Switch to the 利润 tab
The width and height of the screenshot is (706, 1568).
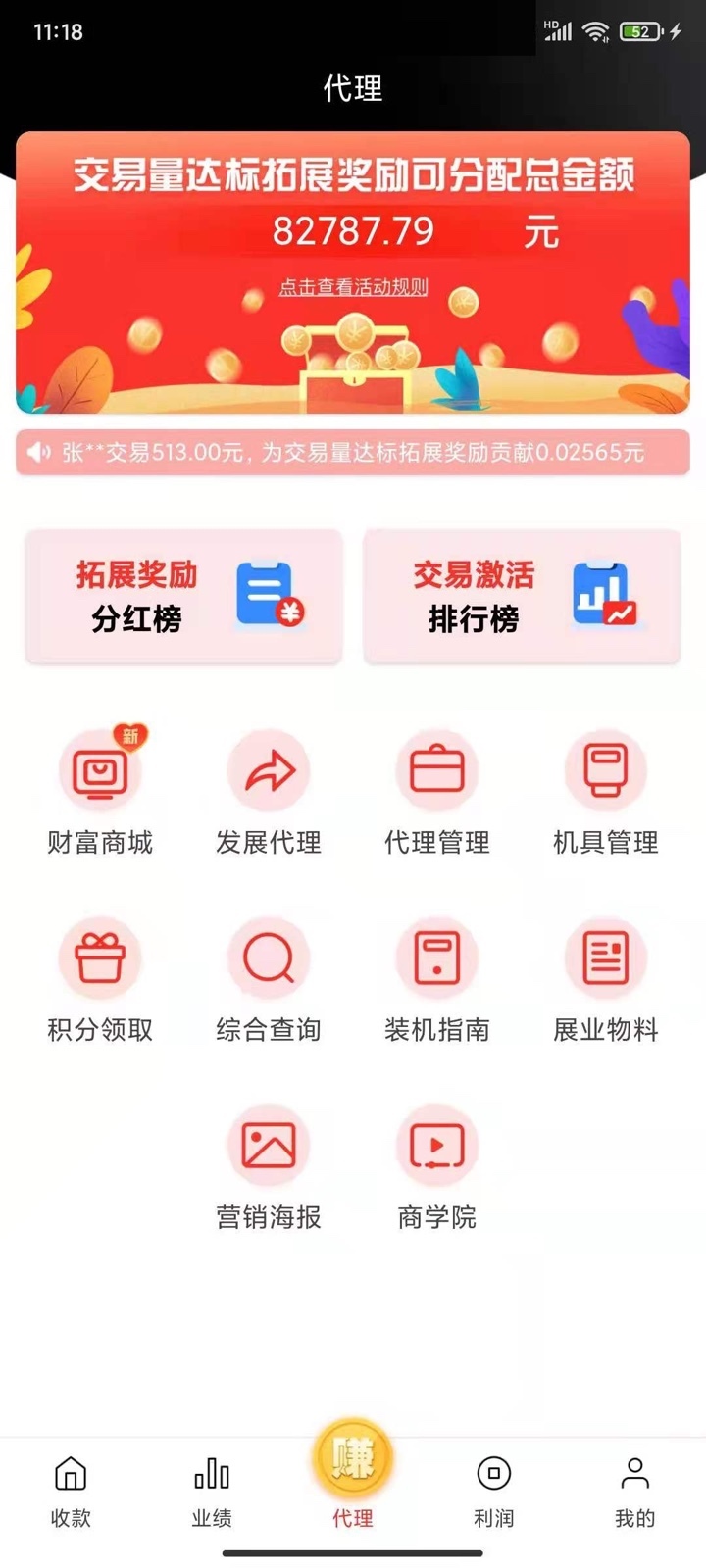494,1492
